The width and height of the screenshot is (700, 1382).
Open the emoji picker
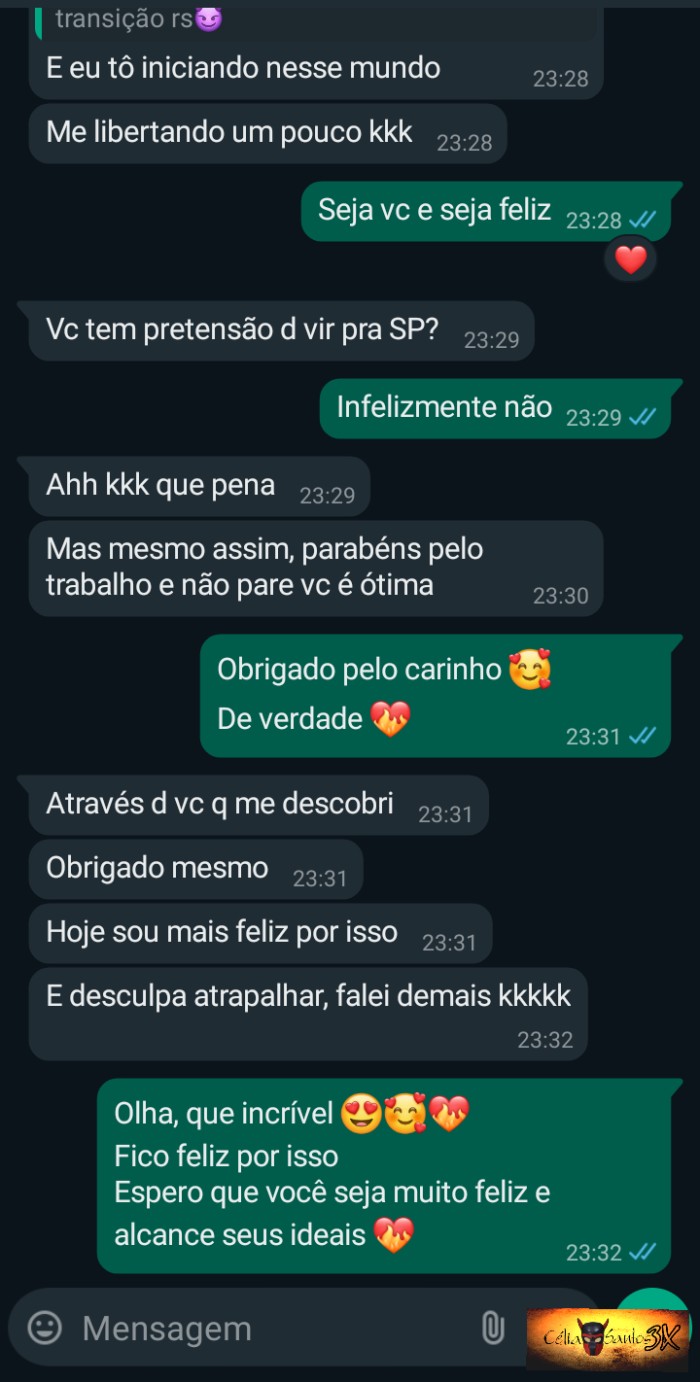pyautogui.click(x=44, y=1328)
